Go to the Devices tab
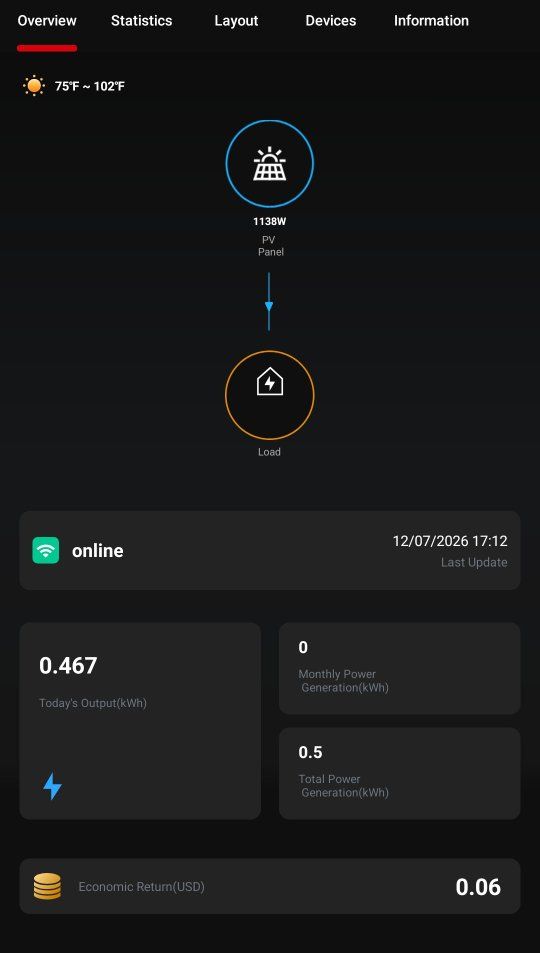540x953 pixels. pos(331,21)
